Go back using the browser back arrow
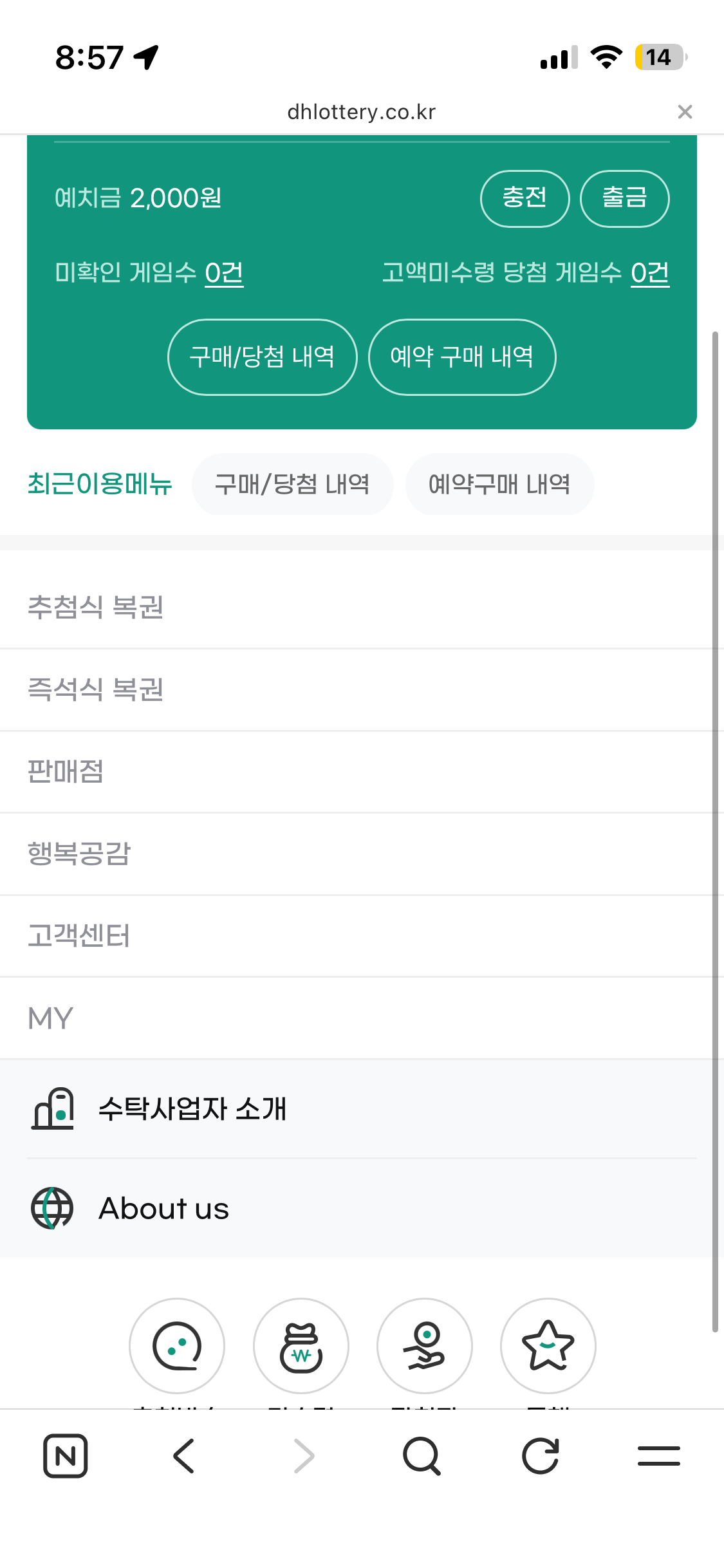Image resolution: width=724 pixels, height=1568 pixels. [x=184, y=1456]
